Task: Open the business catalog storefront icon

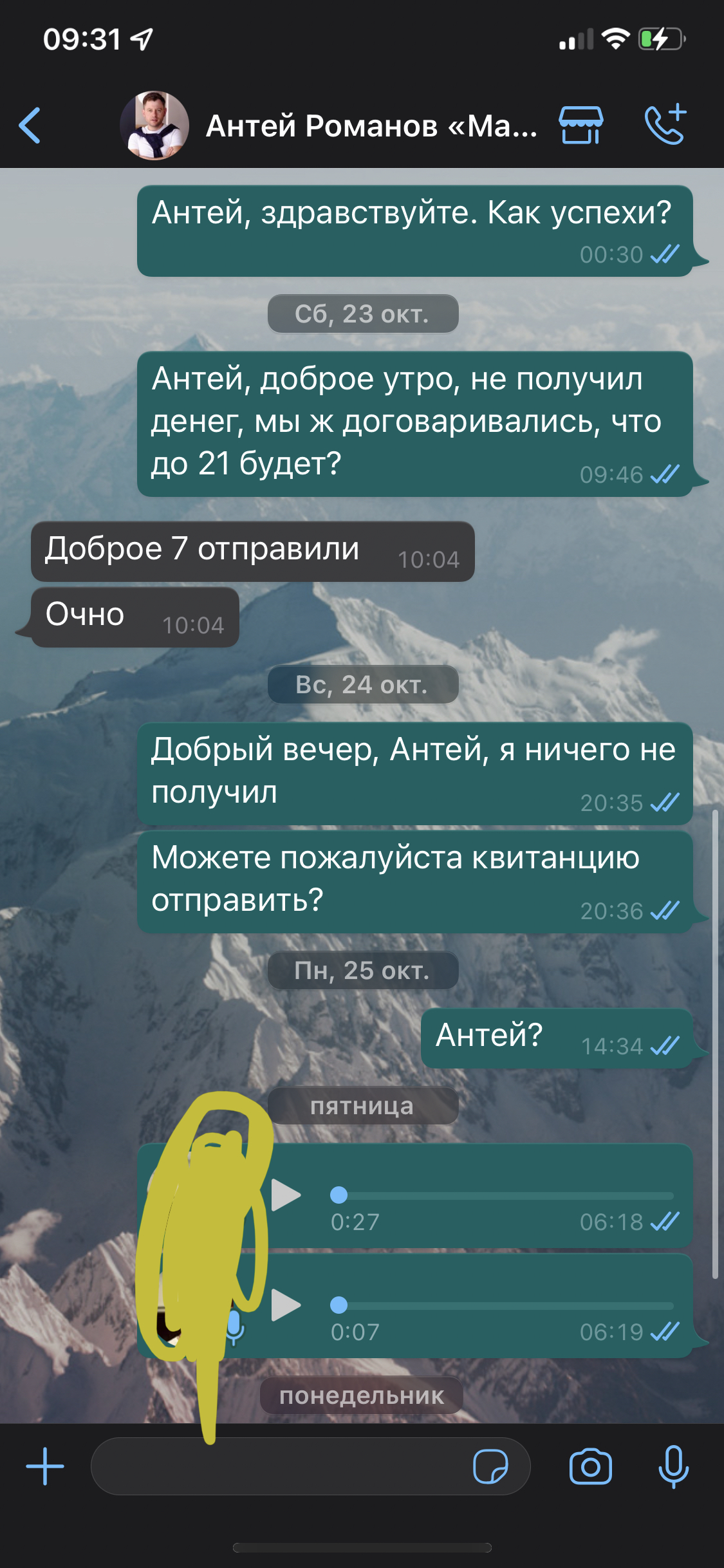Action: 580,125
